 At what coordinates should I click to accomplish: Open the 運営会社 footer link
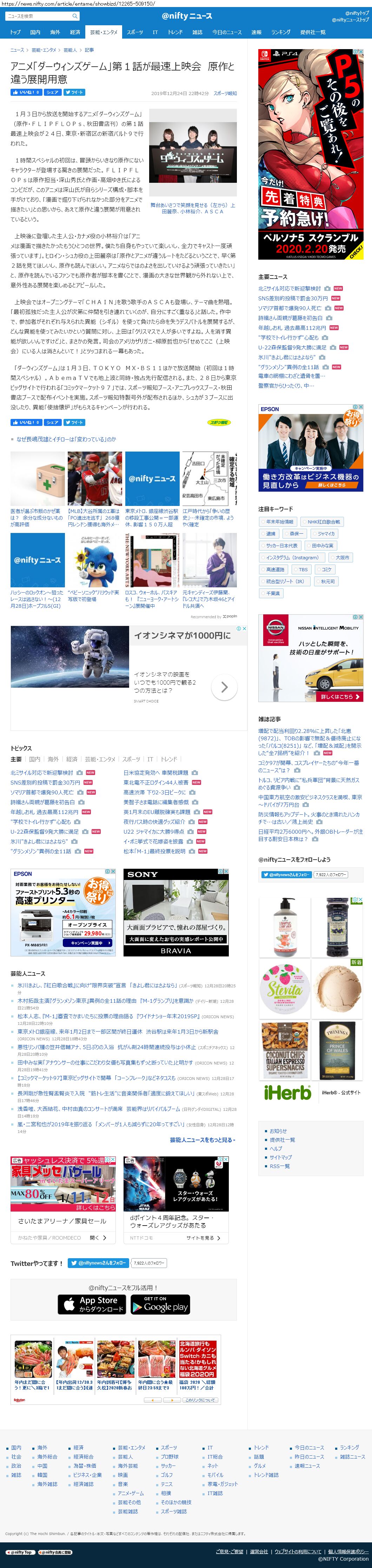click(x=259, y=1552)
